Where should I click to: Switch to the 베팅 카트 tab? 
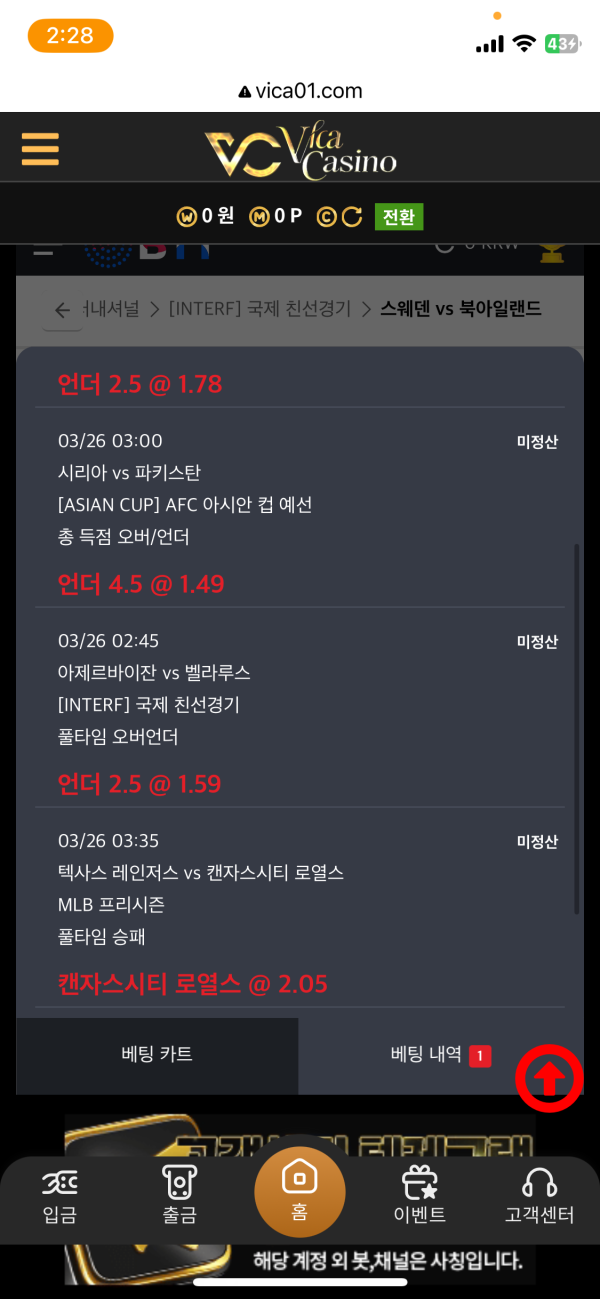click(157, 1054)
